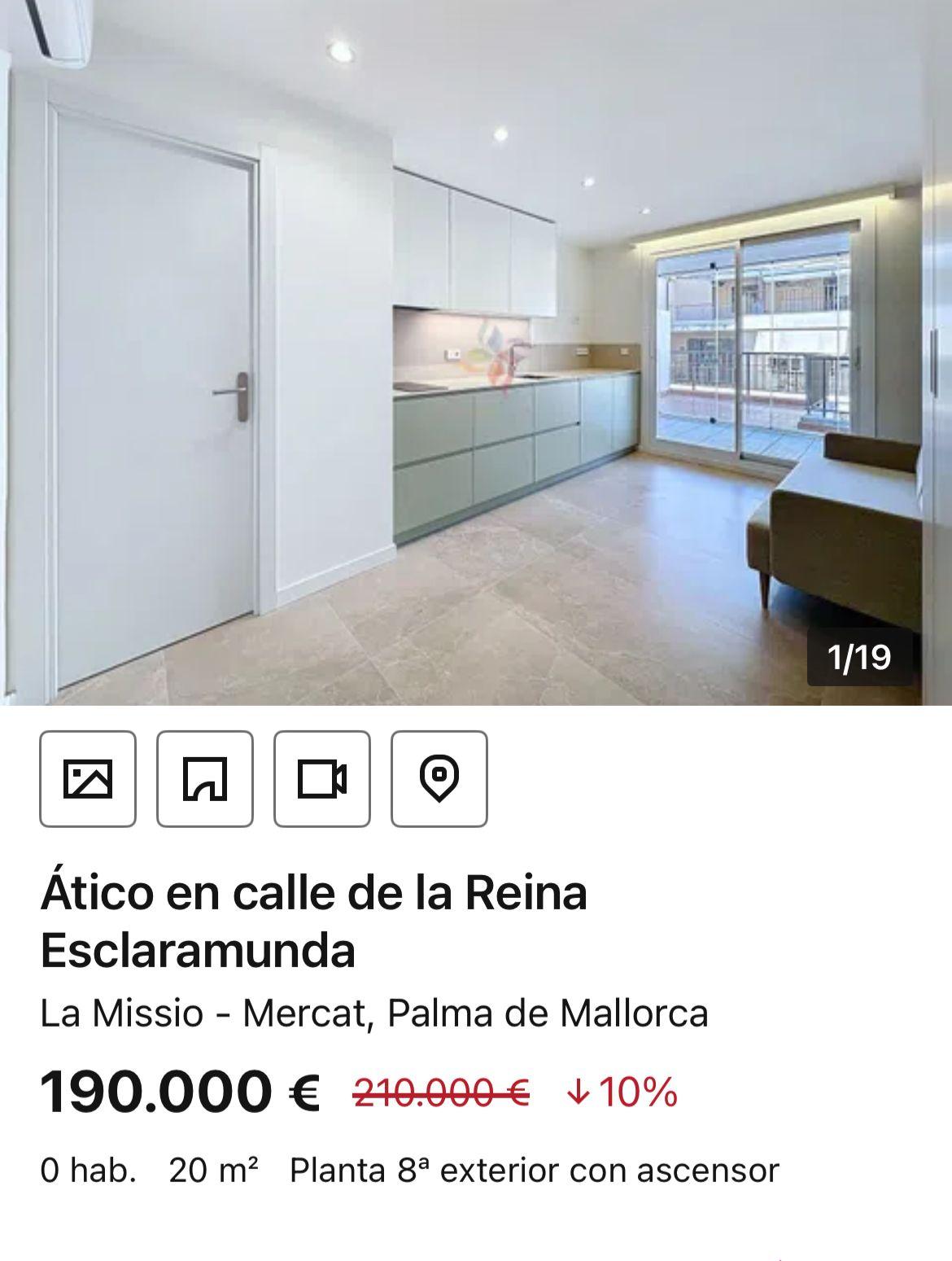Image resolution: width=952 pixels, height=1261 pixels.
Task: Open the floor plan icon
Action: [205, 779]
